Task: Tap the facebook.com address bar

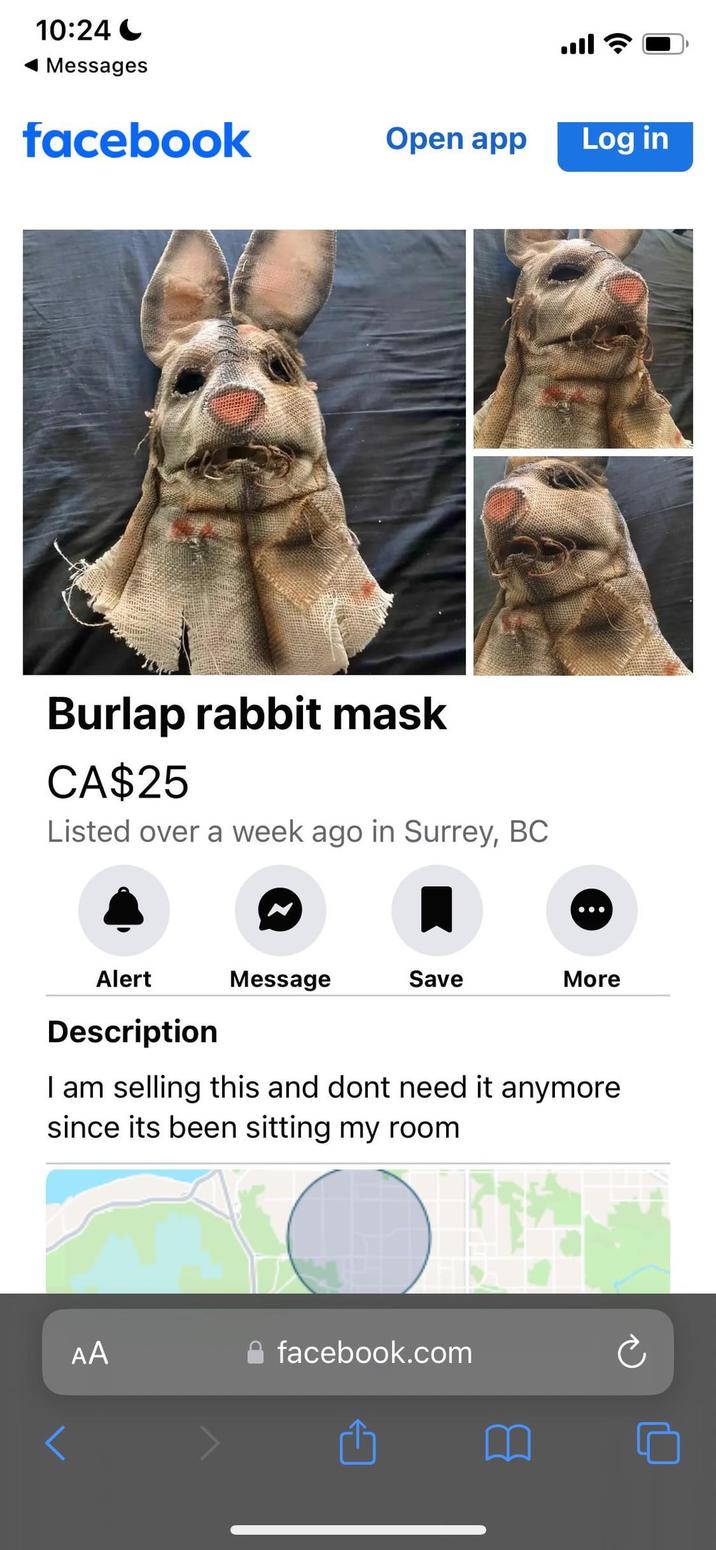Action: (x=360, y=1353)
